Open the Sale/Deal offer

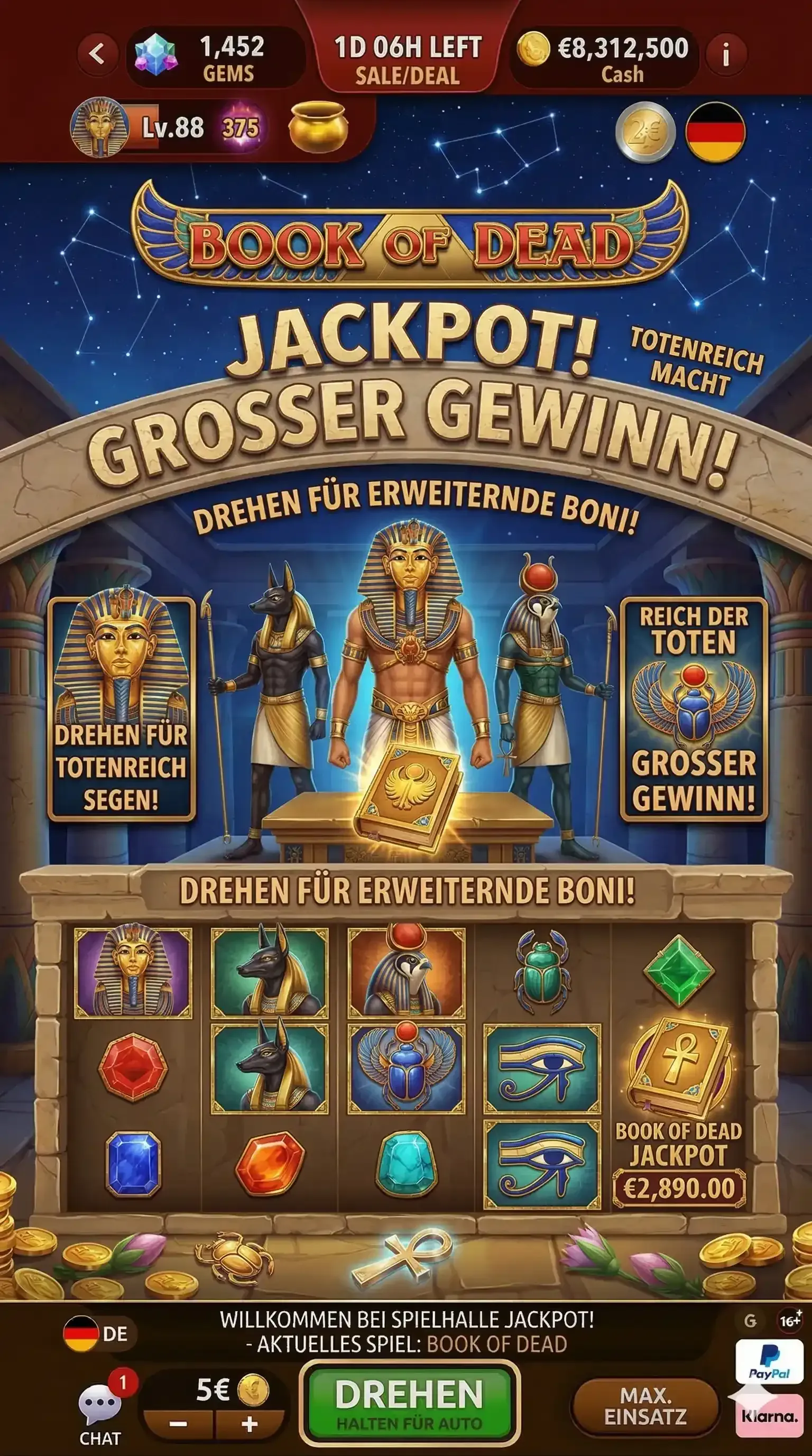click(407, 59)
